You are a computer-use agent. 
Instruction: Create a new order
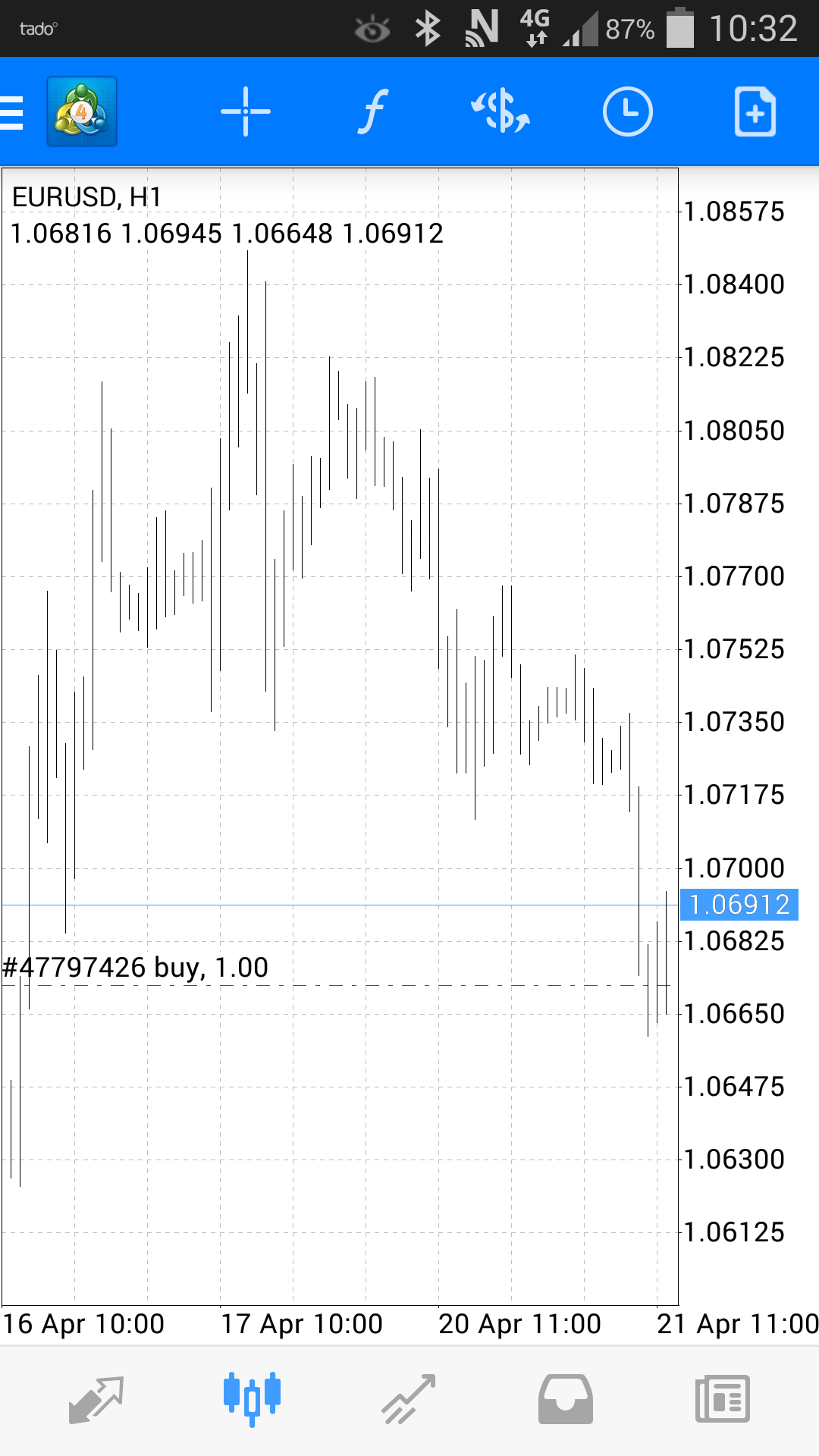click(755, 112)
